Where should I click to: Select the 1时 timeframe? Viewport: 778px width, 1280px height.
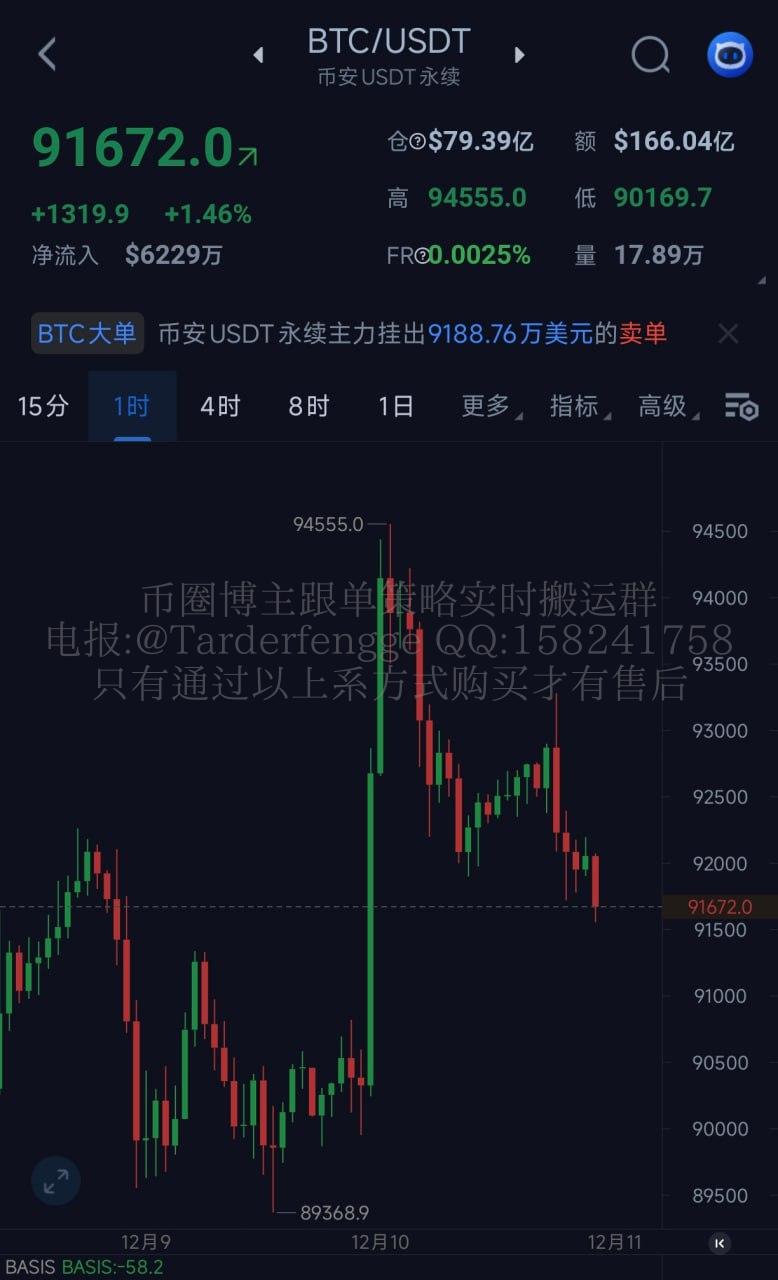coord(131,406)
